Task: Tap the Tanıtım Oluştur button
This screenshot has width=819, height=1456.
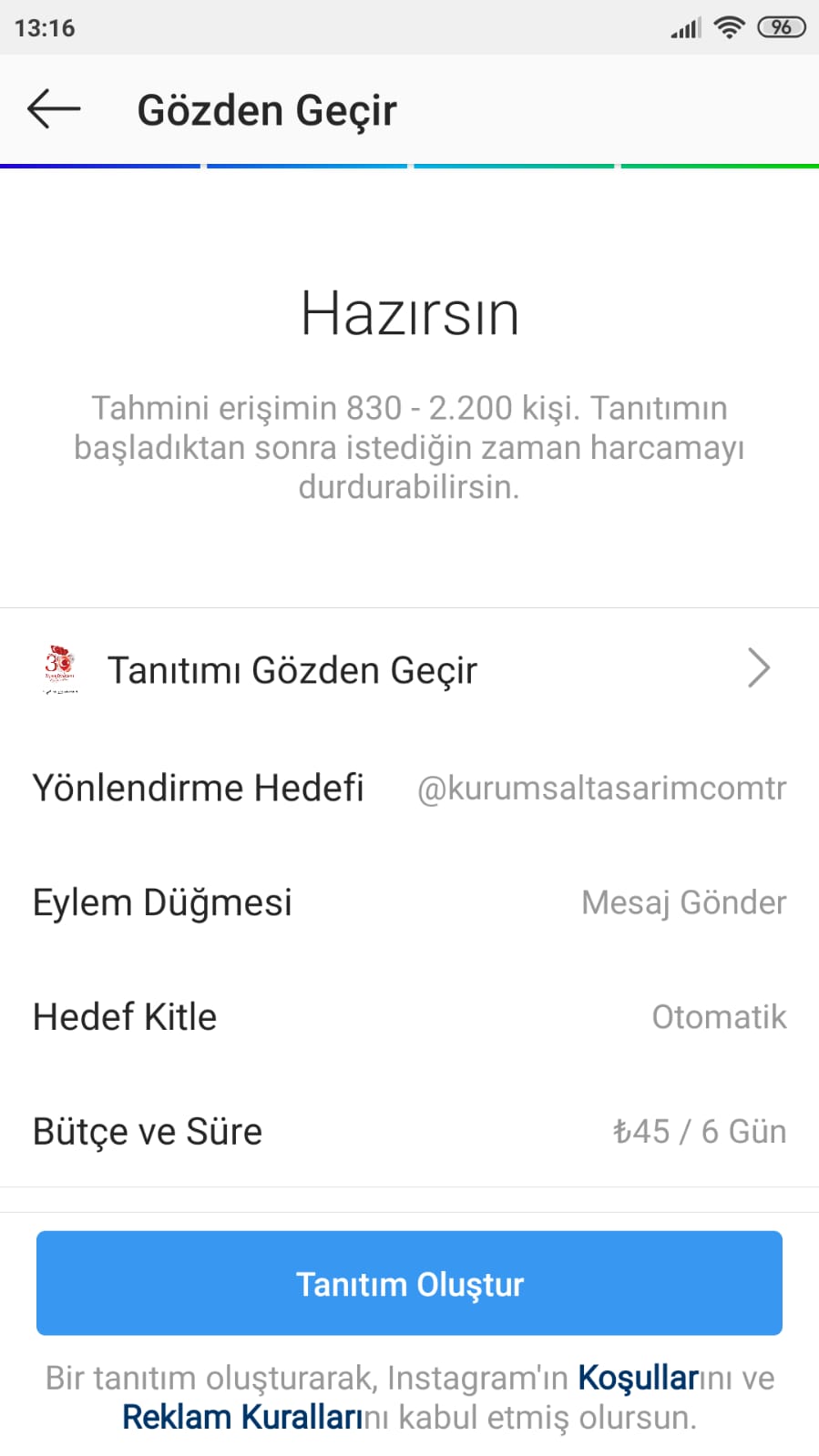Action: (x=409, y=1283)
